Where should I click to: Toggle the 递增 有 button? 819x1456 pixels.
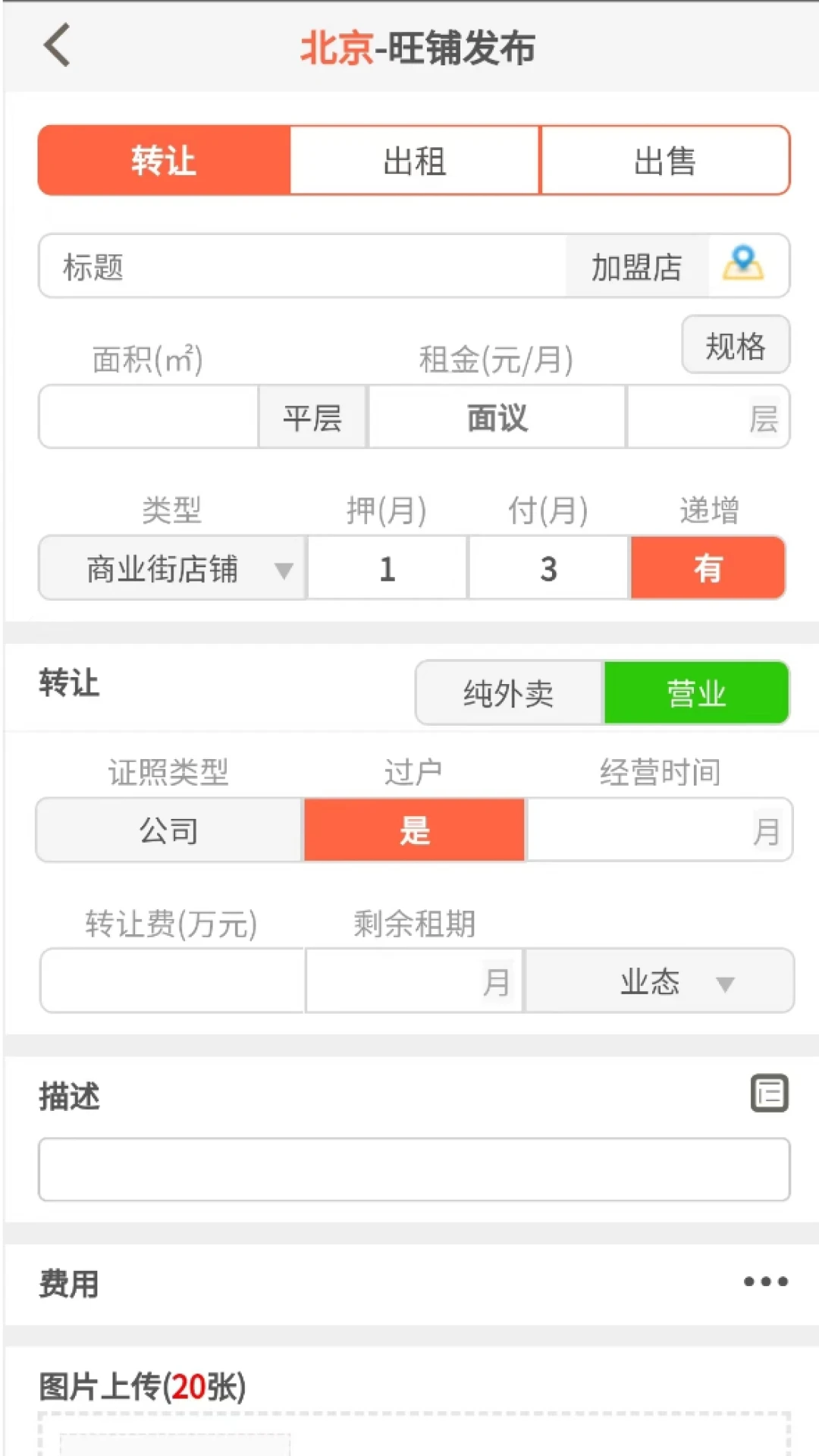point(708,569)
